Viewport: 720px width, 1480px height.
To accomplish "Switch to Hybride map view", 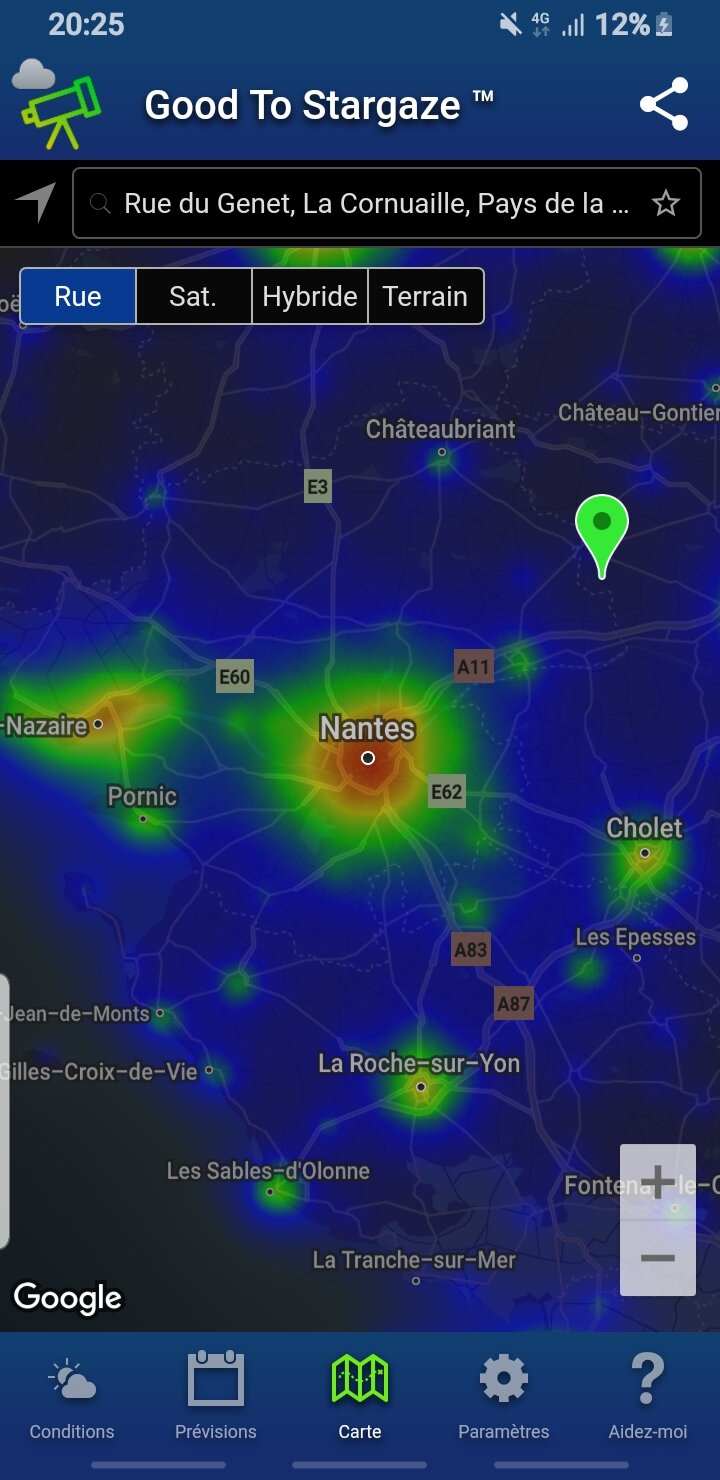I will pyautogui.click(x=310, y=296).
